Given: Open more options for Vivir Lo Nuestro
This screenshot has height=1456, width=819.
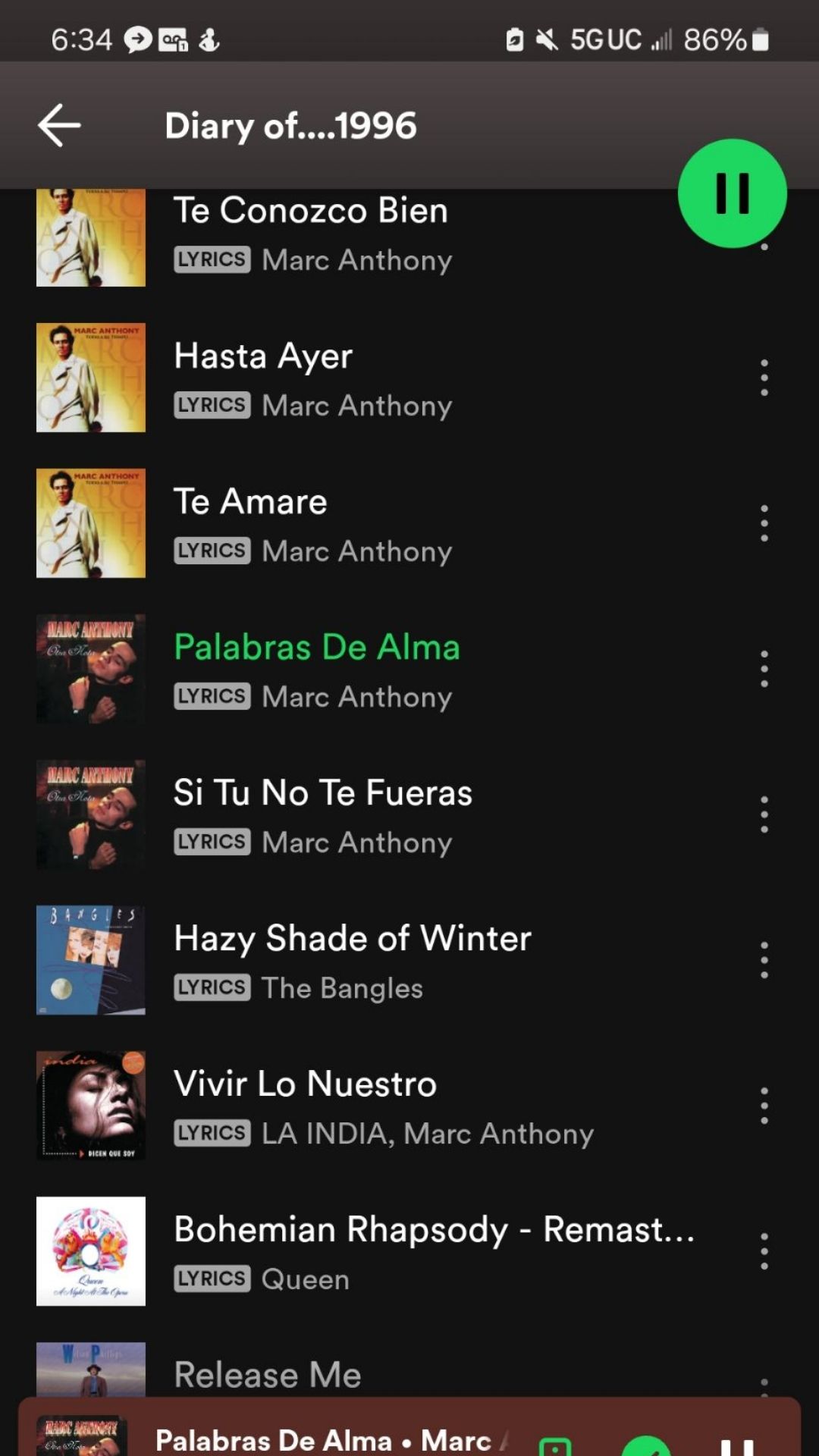Looking at the screenshot, I should point(764,1106).
